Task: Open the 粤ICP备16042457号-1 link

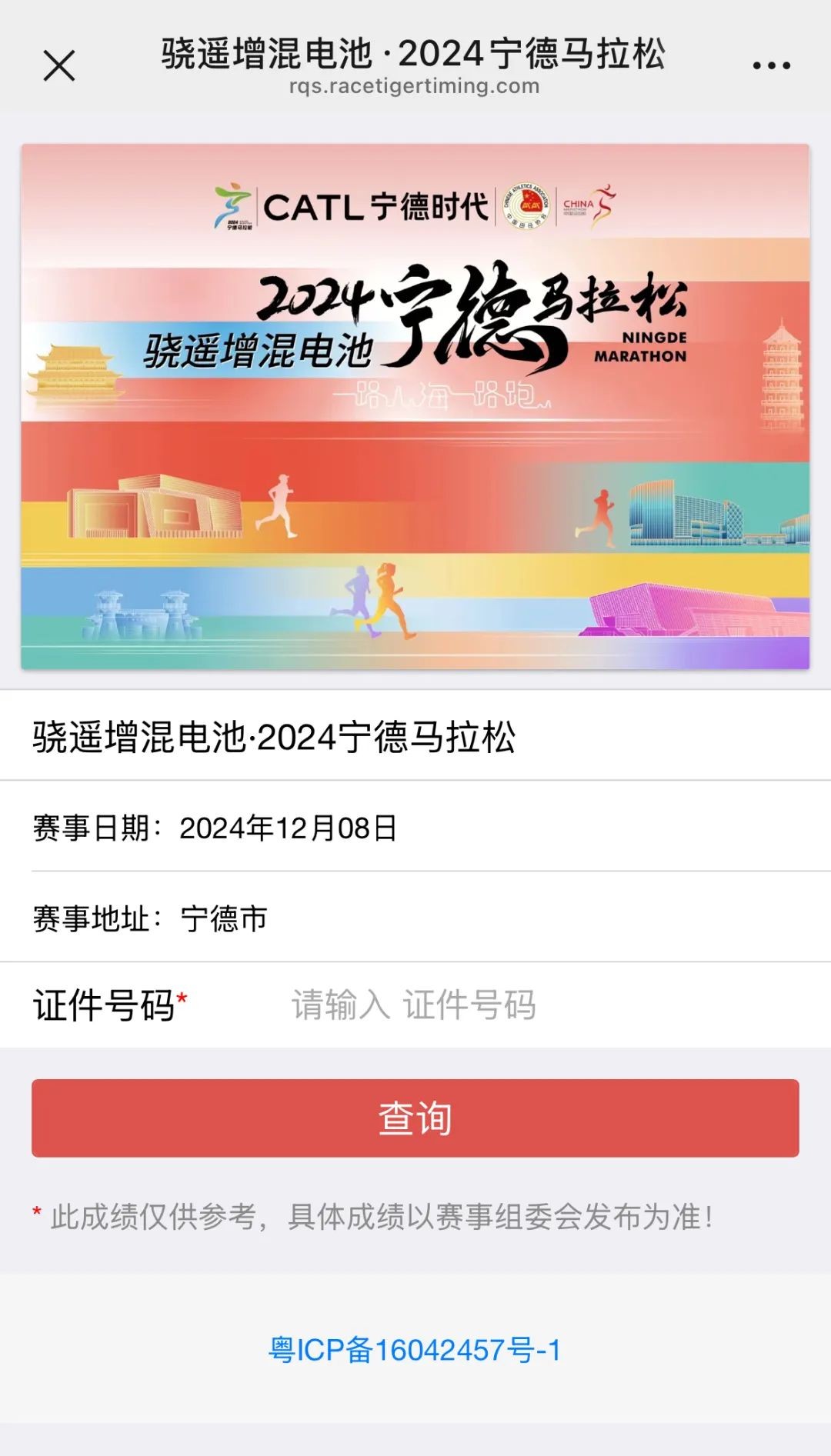Action: click(415, 1350)
